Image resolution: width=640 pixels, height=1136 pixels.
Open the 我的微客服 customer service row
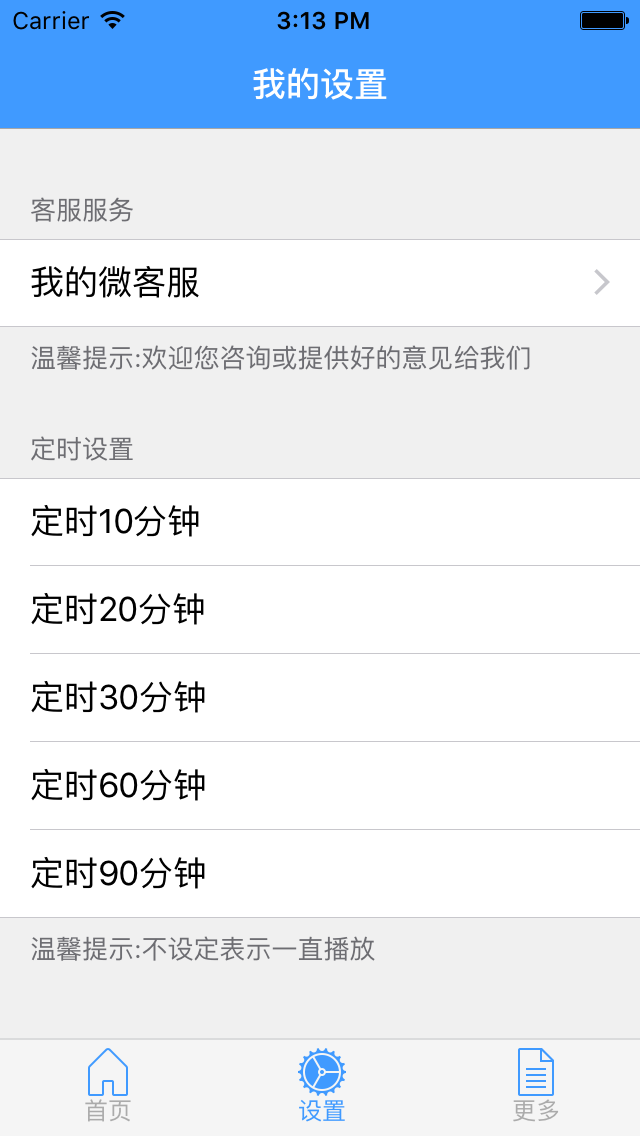click(320, 283)
